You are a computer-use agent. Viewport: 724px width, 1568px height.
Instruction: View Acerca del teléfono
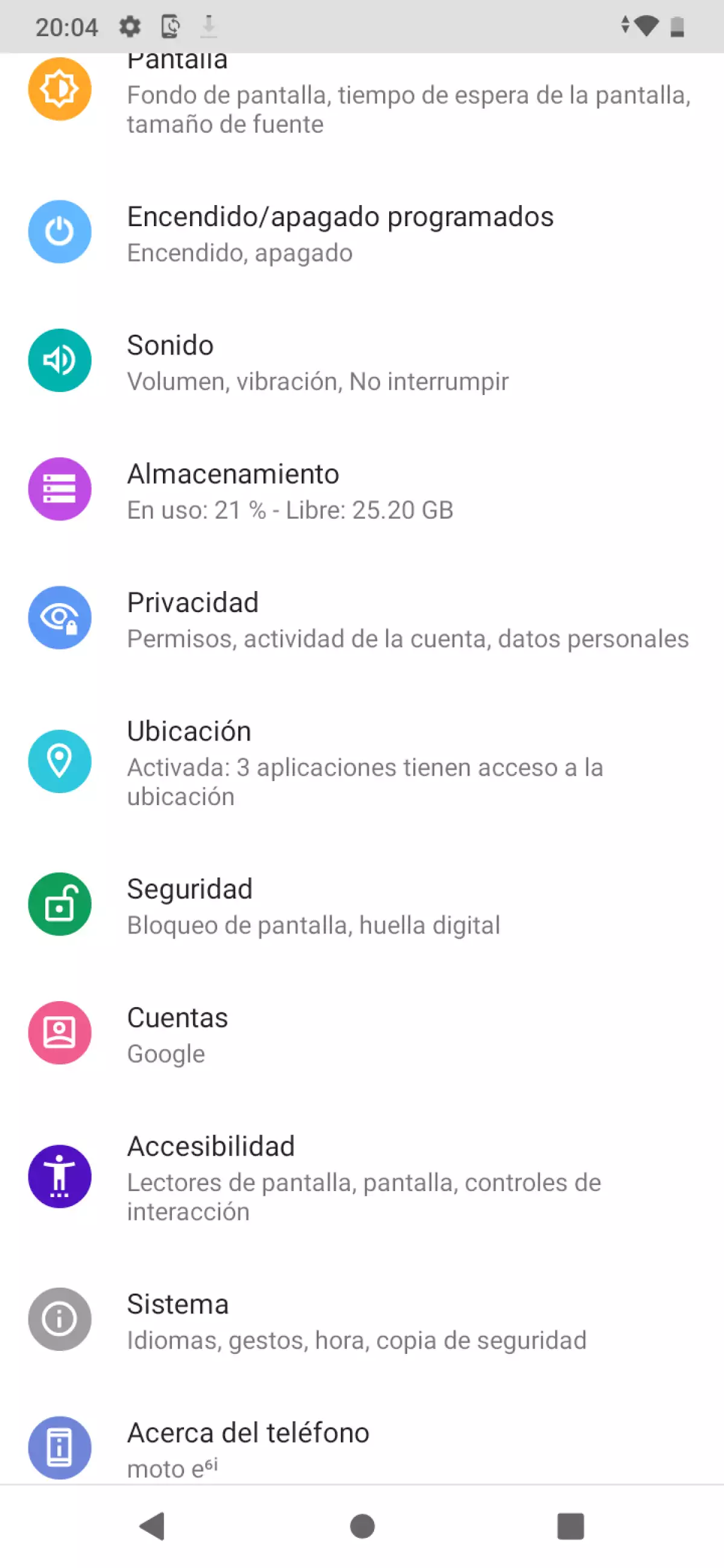(361, 1447)
